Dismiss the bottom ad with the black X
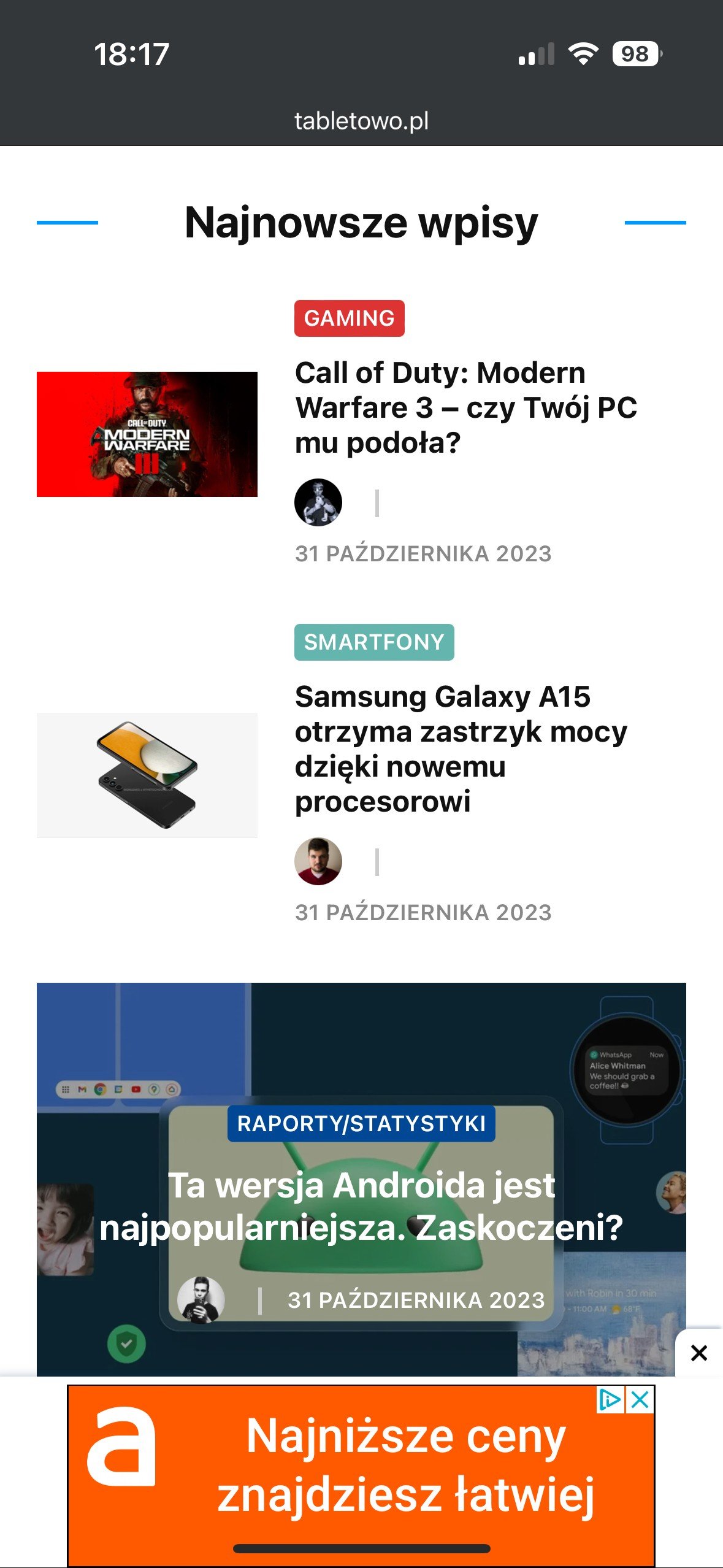Viewport: 723px width, 1568px height. click(699, 1353)
